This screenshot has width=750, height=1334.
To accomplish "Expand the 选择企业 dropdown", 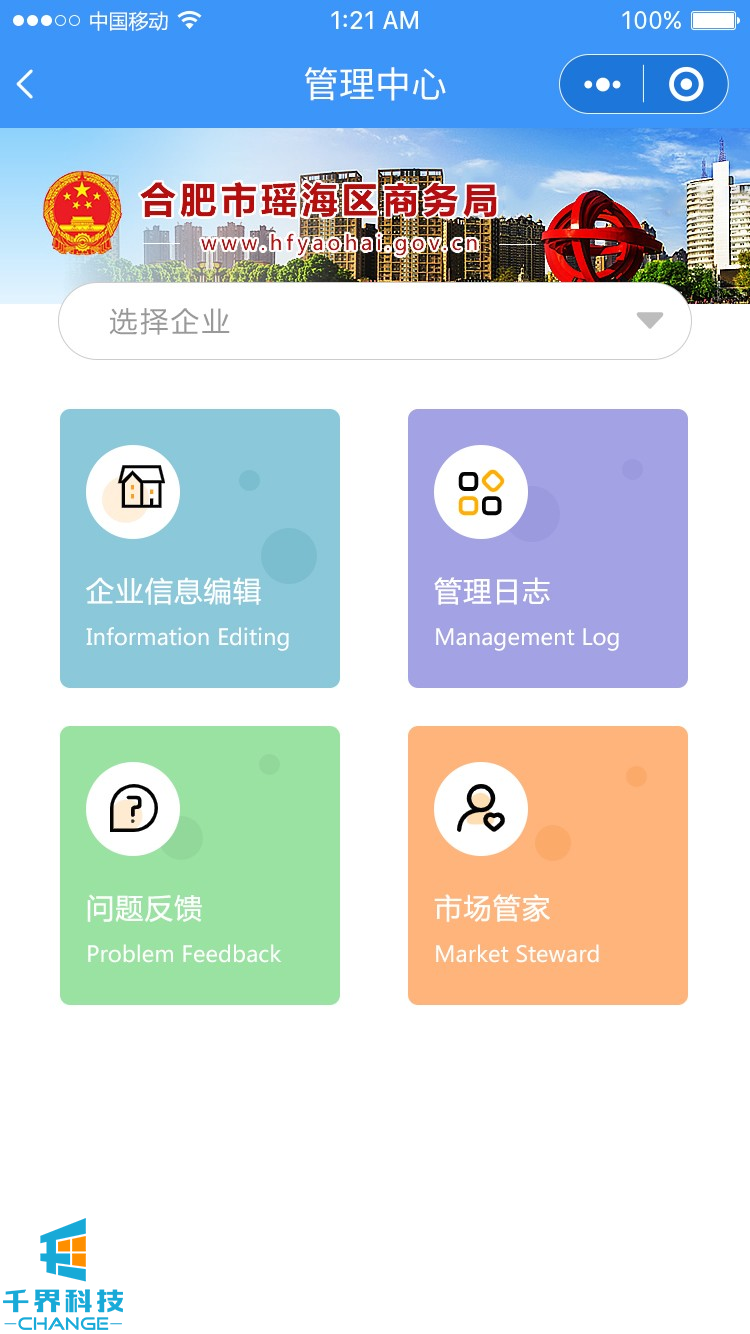I will (x=375, y=321).
